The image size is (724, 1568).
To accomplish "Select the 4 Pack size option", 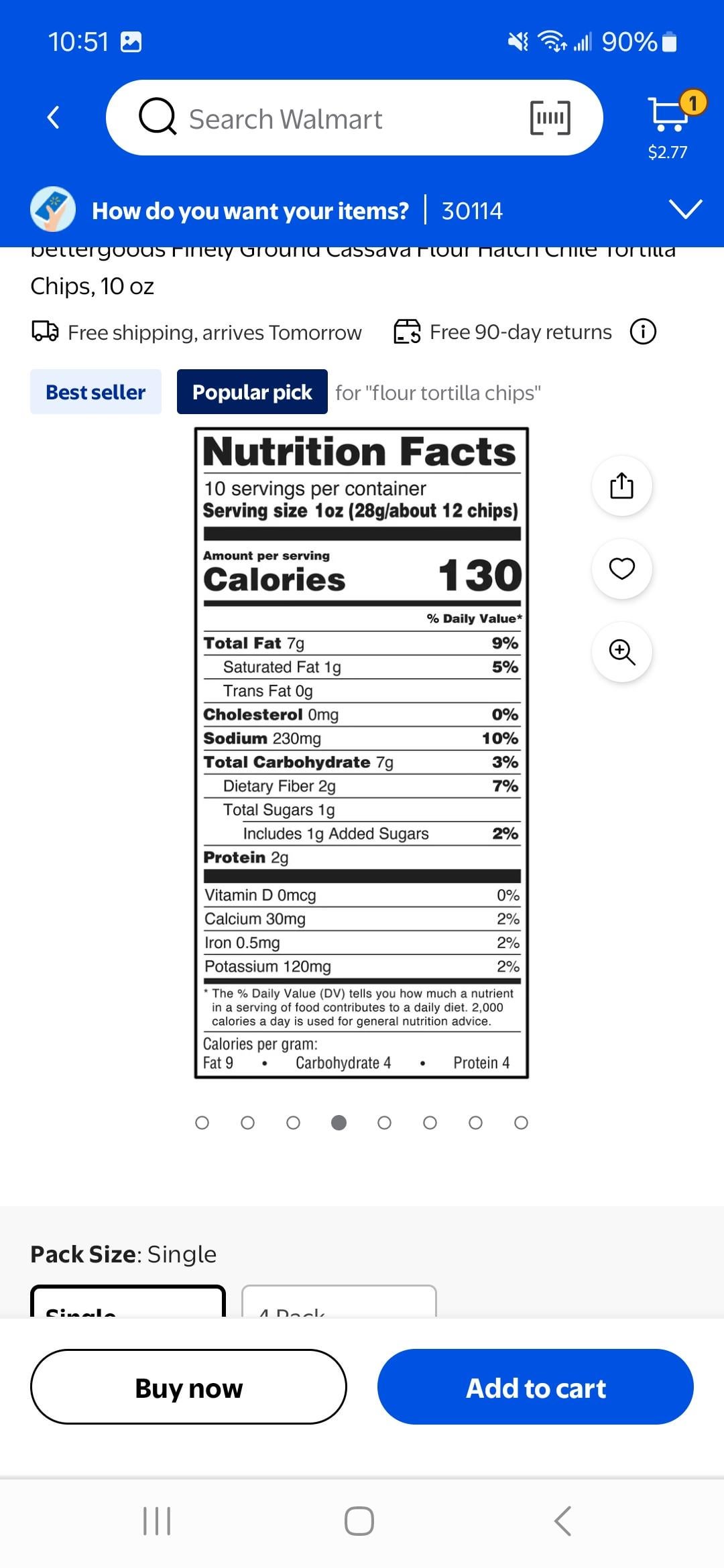I will [x=339, y=1303].
